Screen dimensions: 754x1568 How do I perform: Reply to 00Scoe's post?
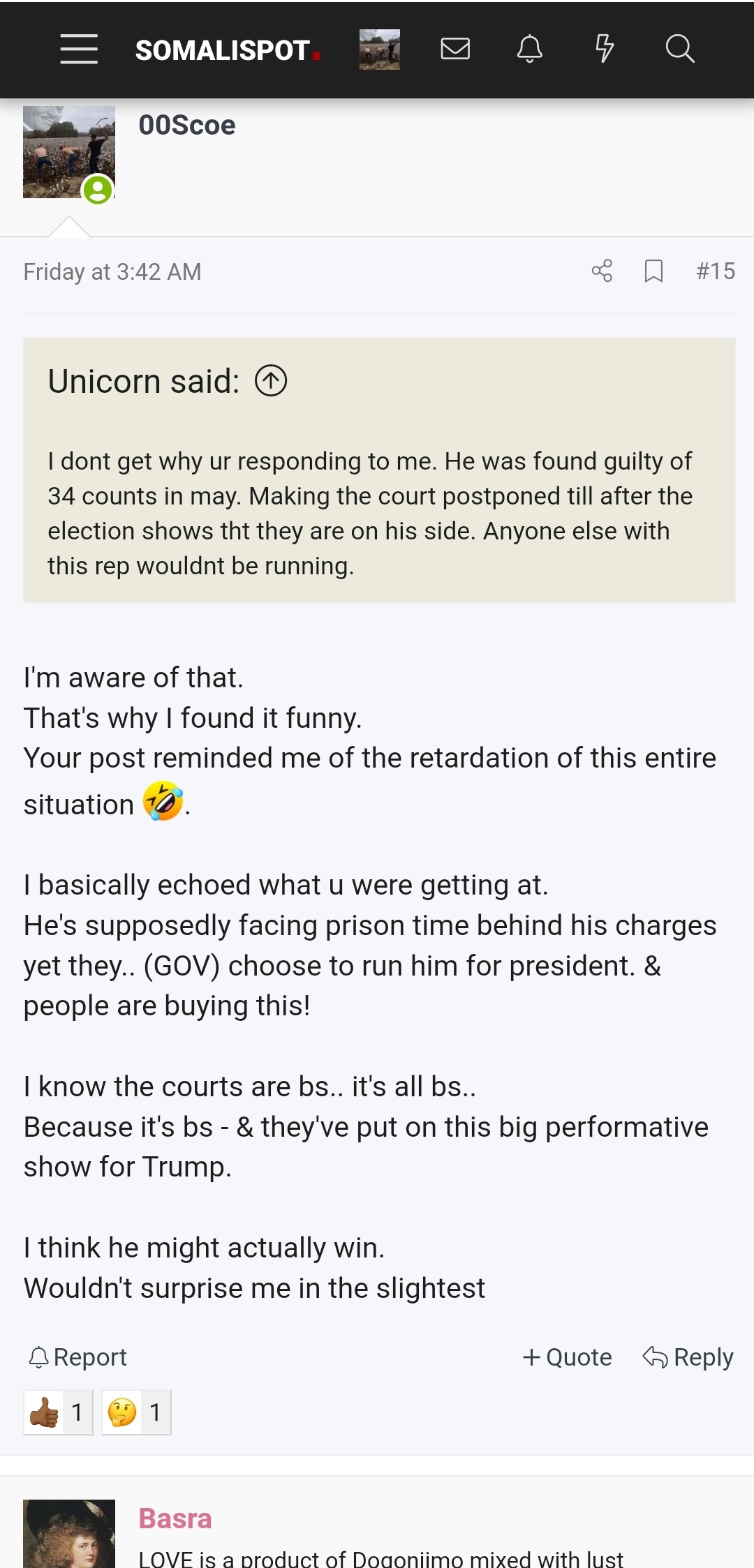pos(688,1357)
